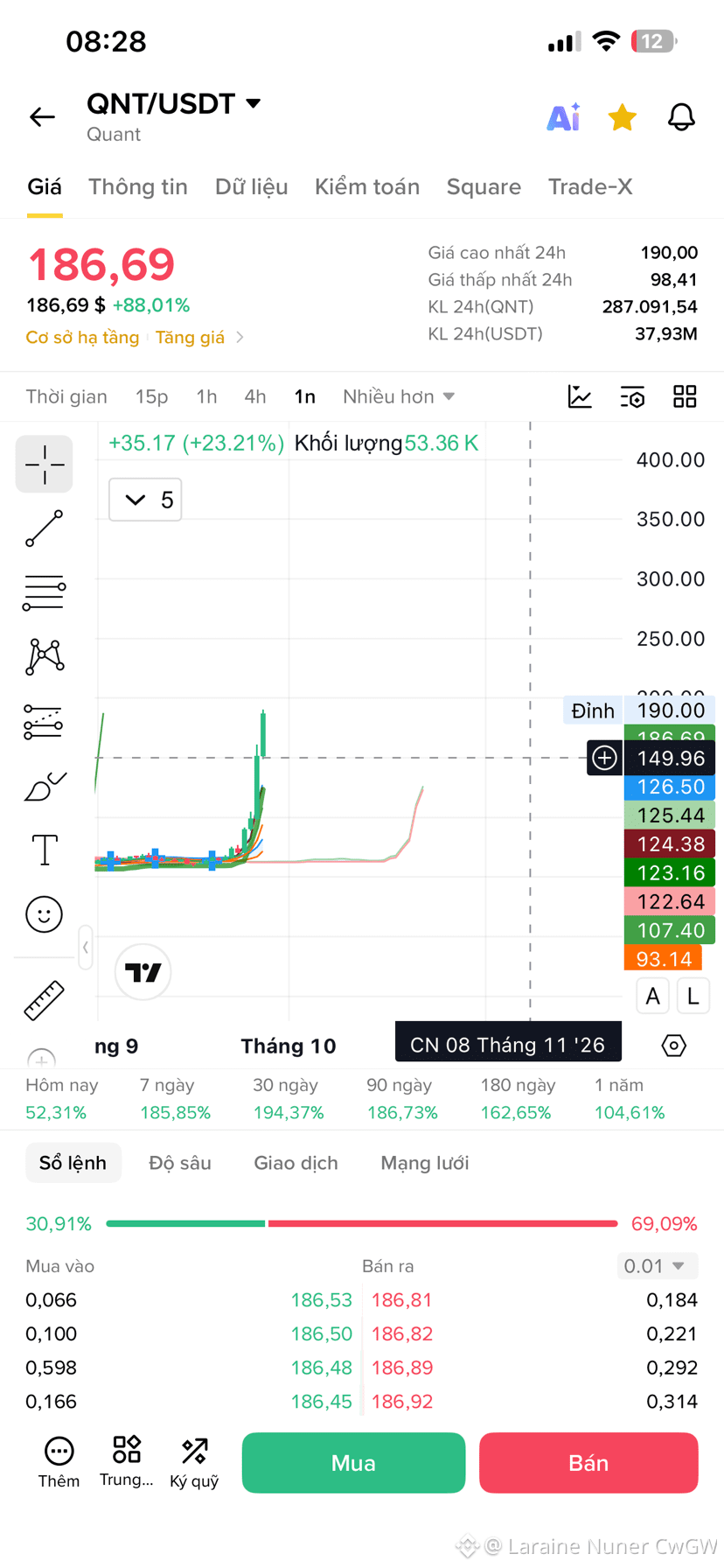Open the Thêm more options
Screen dimensions: 724x1568
coord(59,1462)
